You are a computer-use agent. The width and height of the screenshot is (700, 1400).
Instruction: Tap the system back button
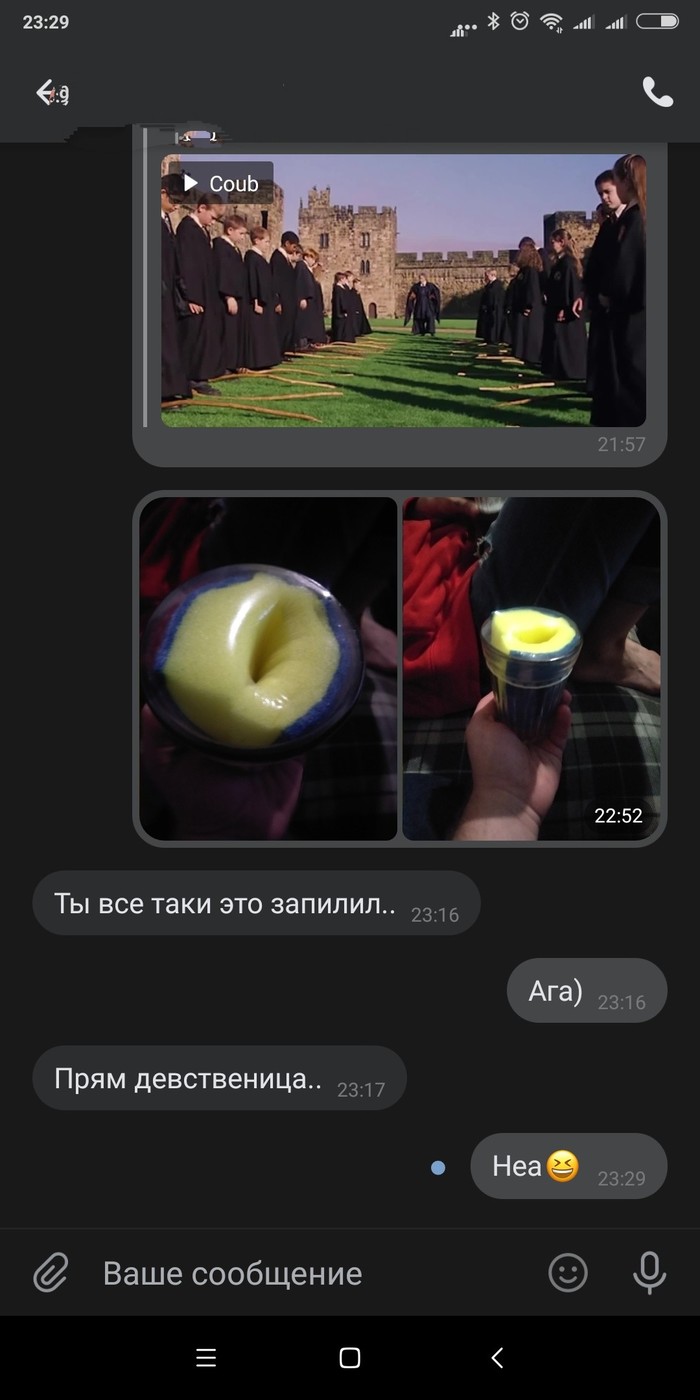pos(497,1357)
